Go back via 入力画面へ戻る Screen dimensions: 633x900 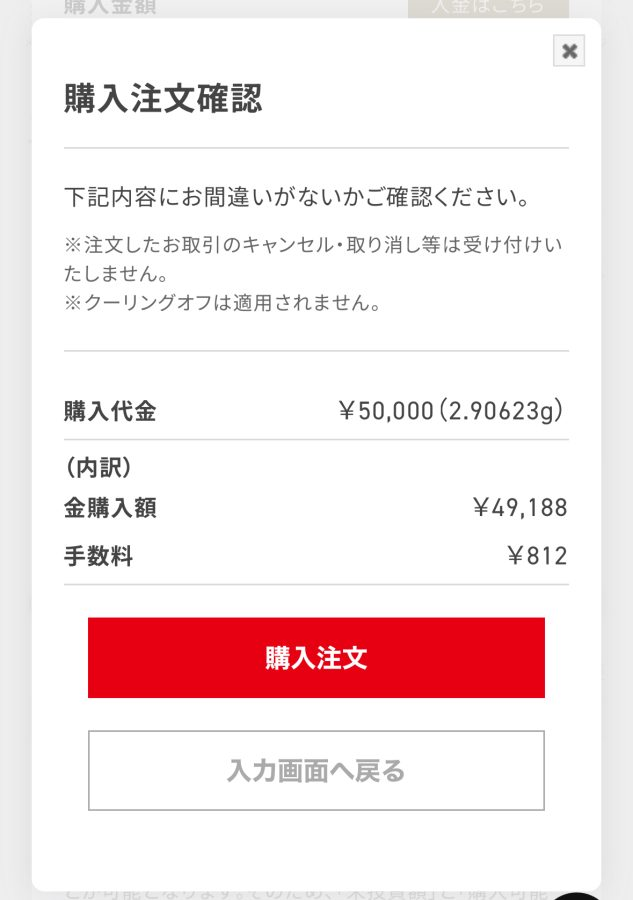point(316,770)
